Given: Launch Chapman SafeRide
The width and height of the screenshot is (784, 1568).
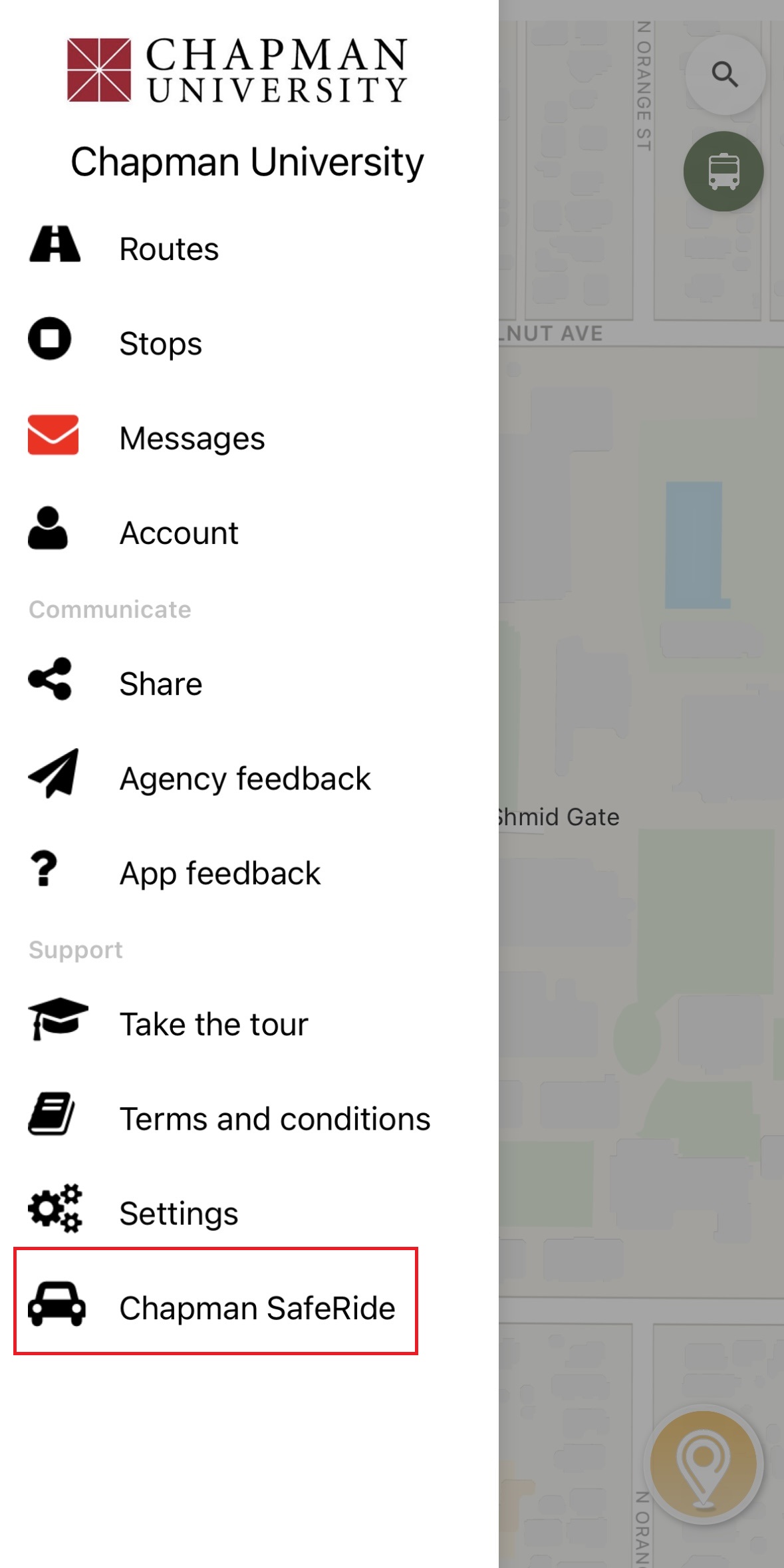Looking at the screenshot, I should [257, 1307].
